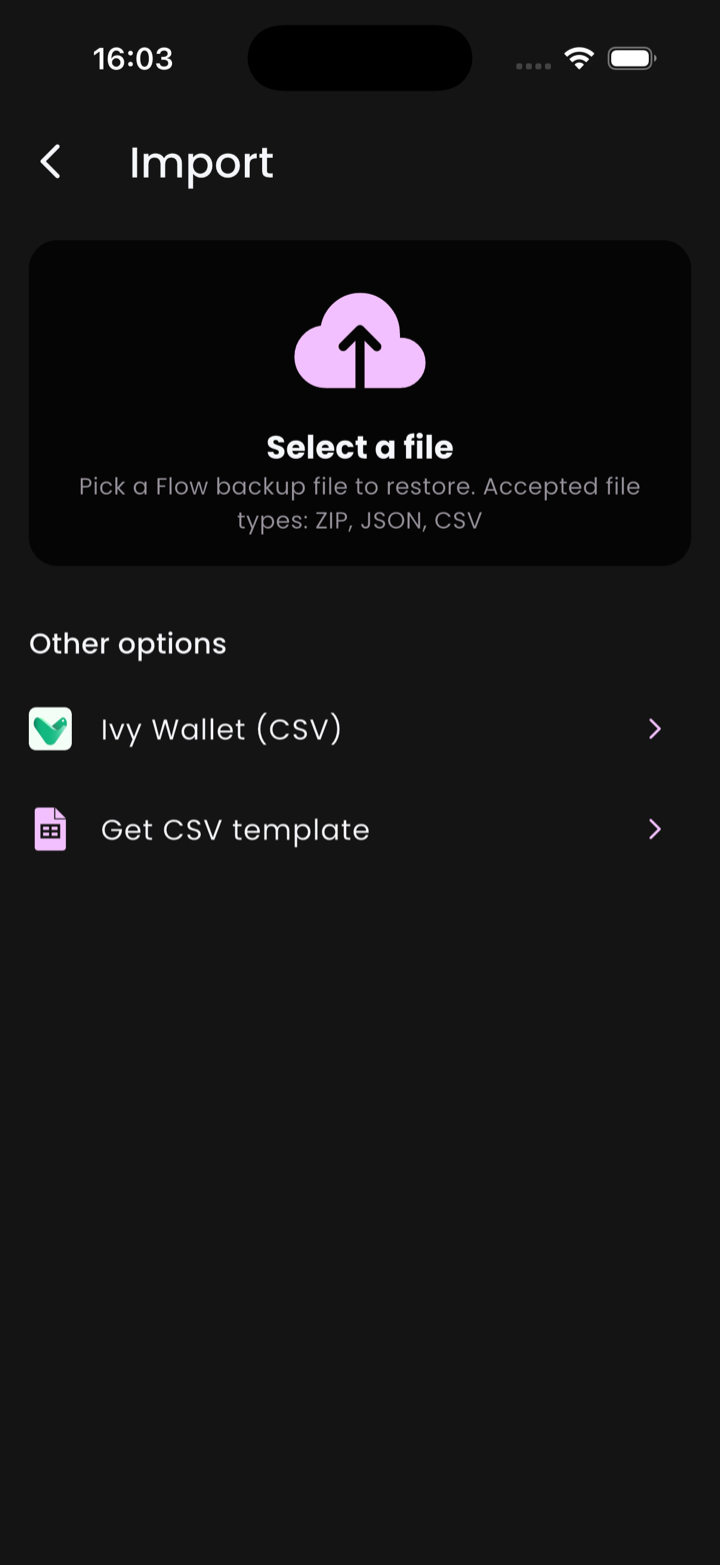The image size is (720, 1565).
Task: Tap the CSV spreadsheet icon
Action: tap(50, 828)
